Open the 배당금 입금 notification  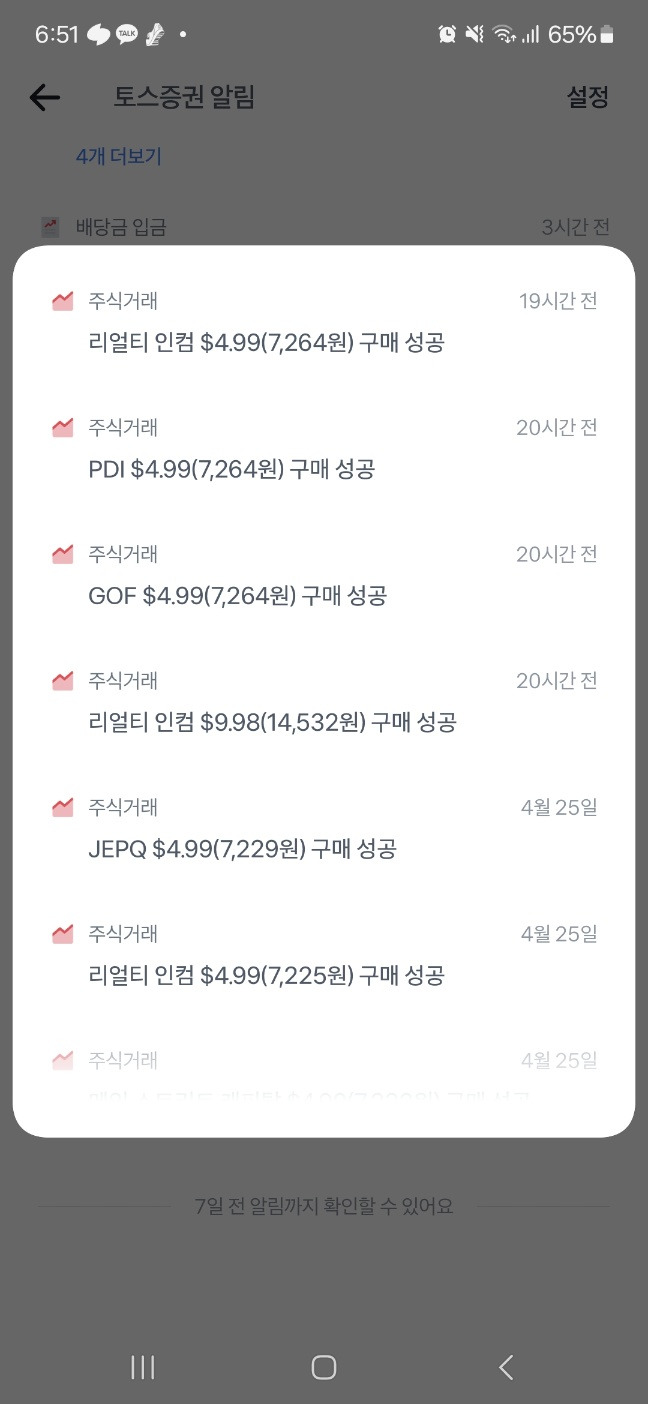pyautogui.click(x=324, y=227)
